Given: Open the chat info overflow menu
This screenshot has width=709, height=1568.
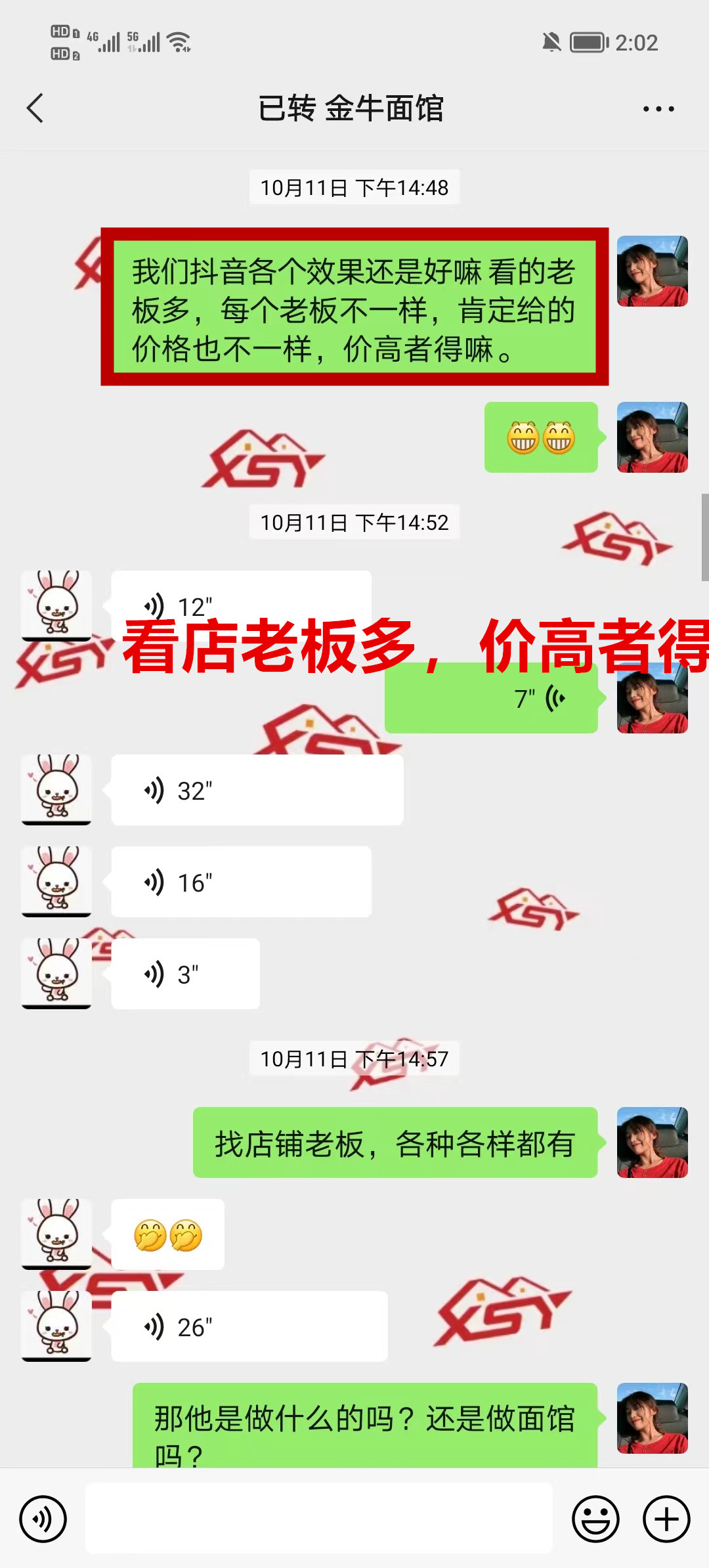Looking at the screenshot, I should [658, 109].
